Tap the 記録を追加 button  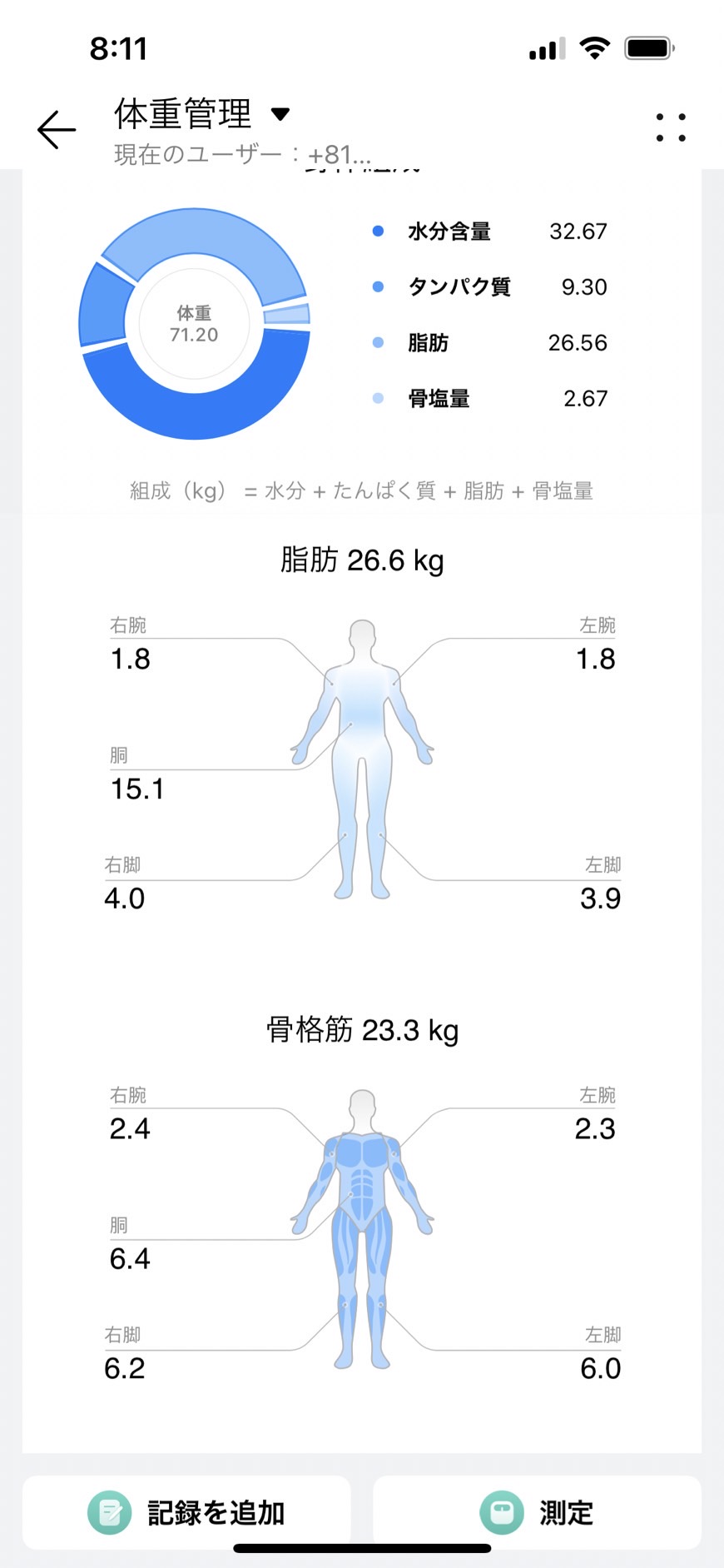tap(186, 1512)
